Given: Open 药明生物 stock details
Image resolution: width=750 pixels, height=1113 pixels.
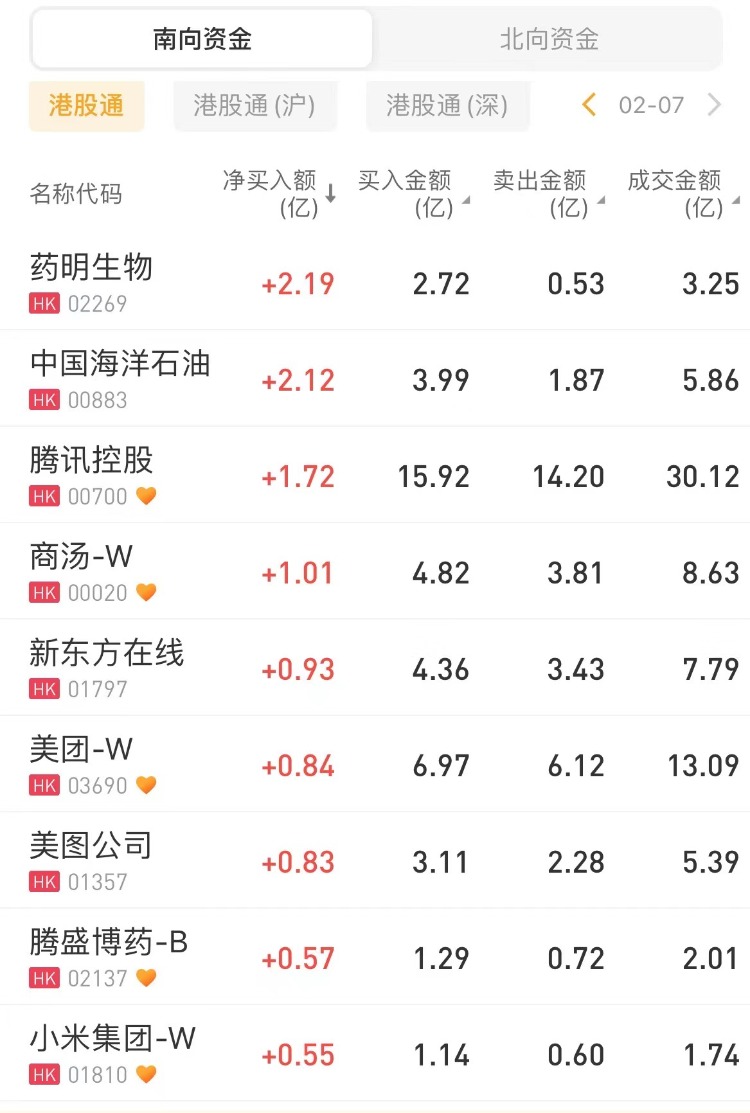Looking at the screenshot, I should pos(92,268).
